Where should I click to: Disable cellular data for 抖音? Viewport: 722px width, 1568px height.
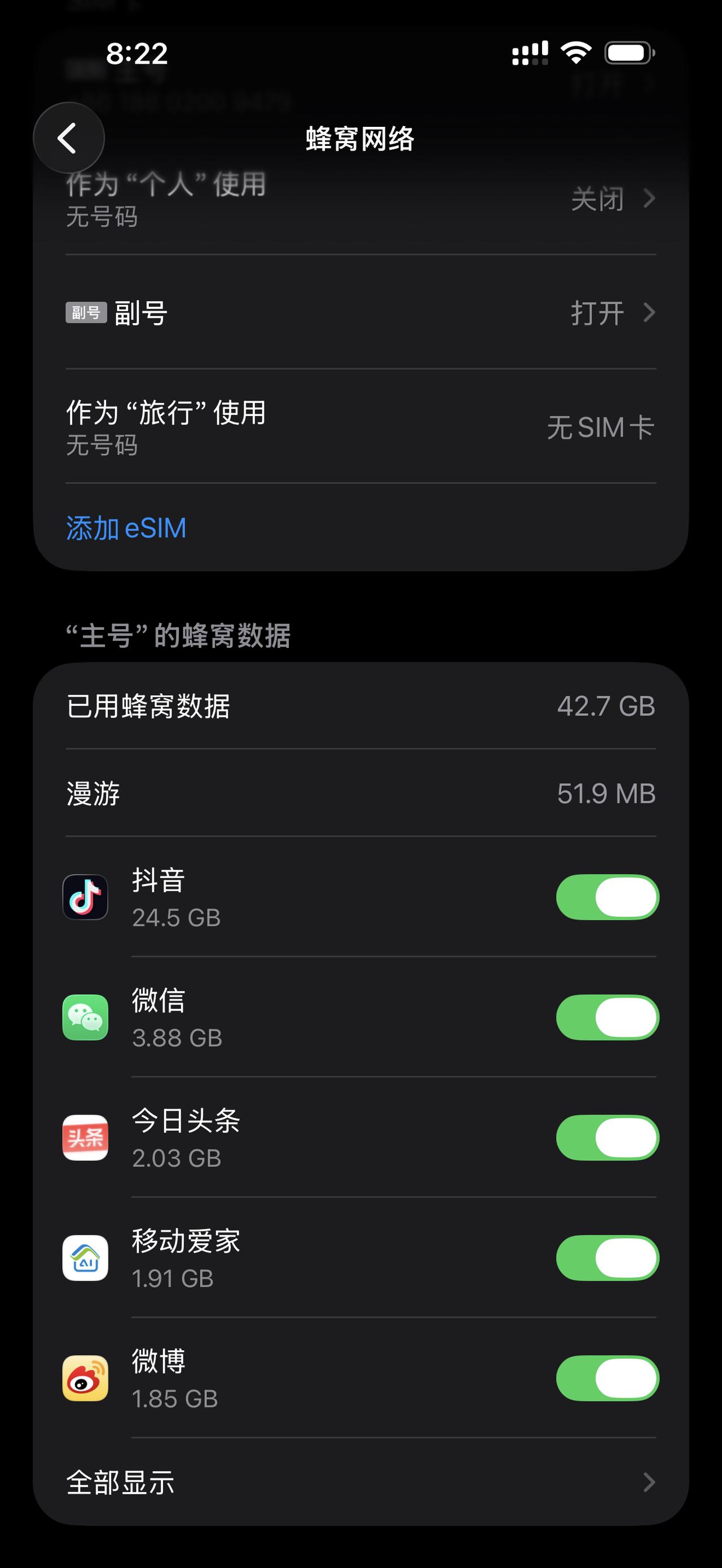tap(607, 896)
